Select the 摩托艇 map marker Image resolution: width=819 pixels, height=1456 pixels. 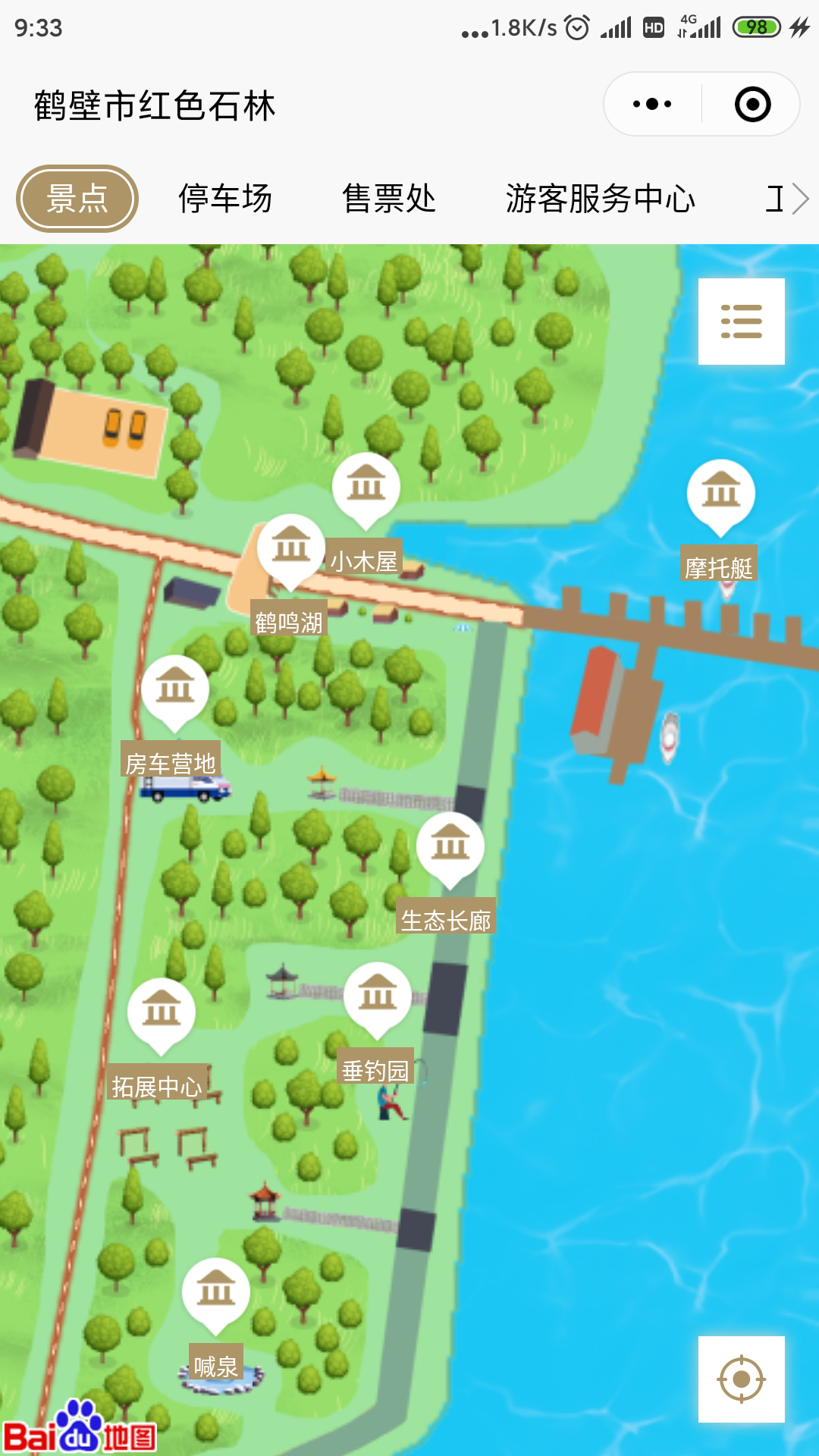pos(720,493)
